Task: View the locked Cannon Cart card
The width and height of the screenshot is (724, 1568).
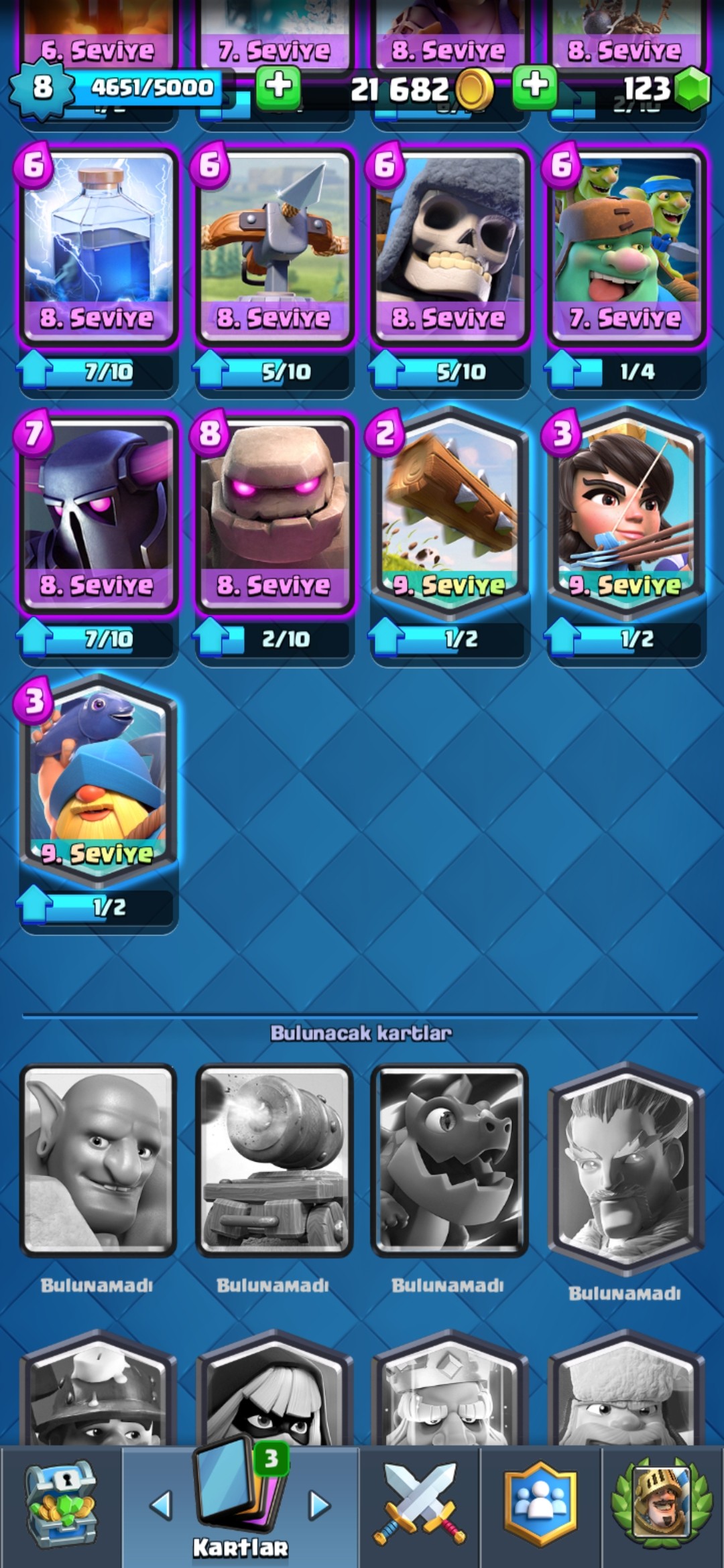Action: pos(274,1161)
